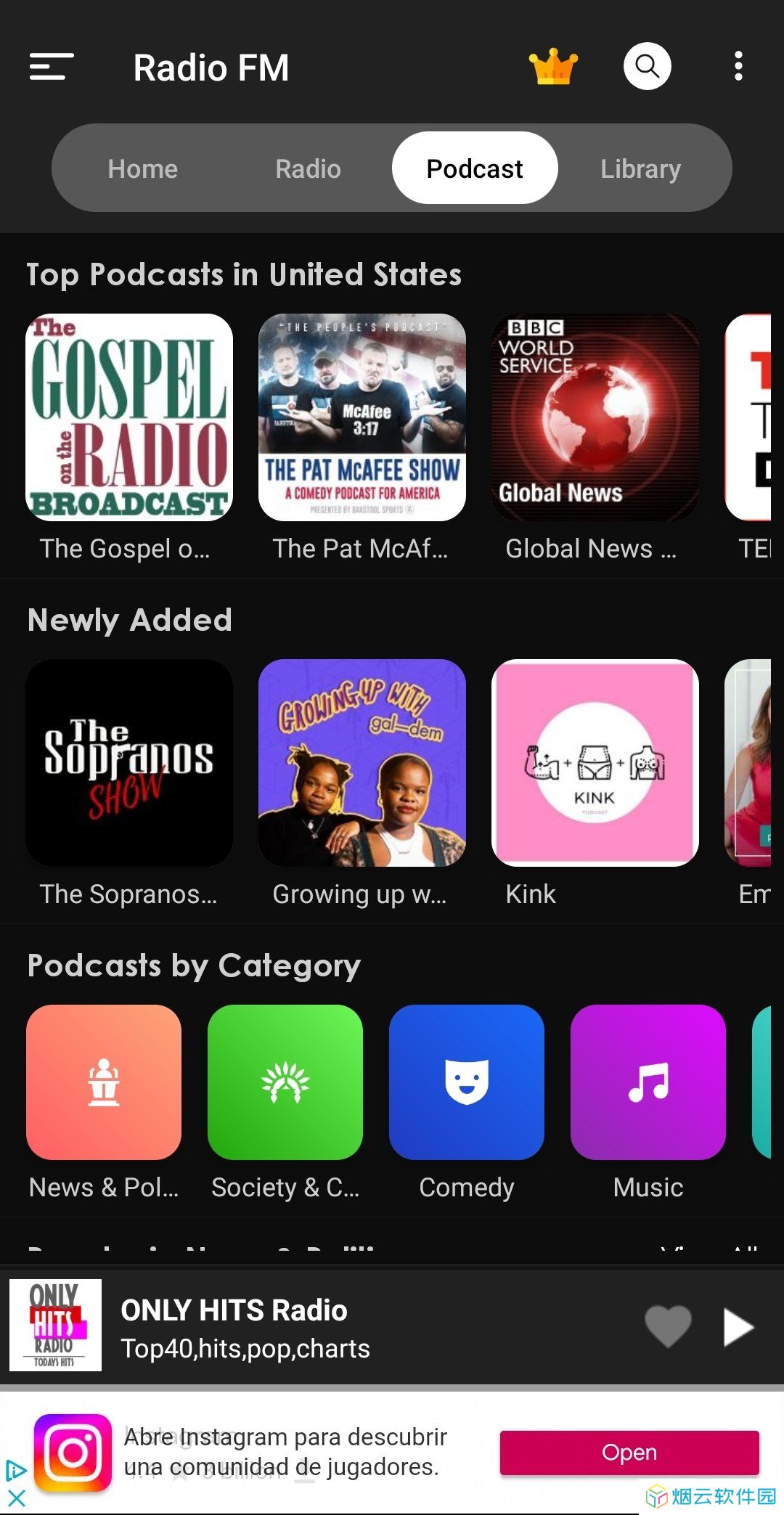Browse the Music category
Image resolution: width=784 pixels, height=1515 pixels.
tap(648, 1082)
